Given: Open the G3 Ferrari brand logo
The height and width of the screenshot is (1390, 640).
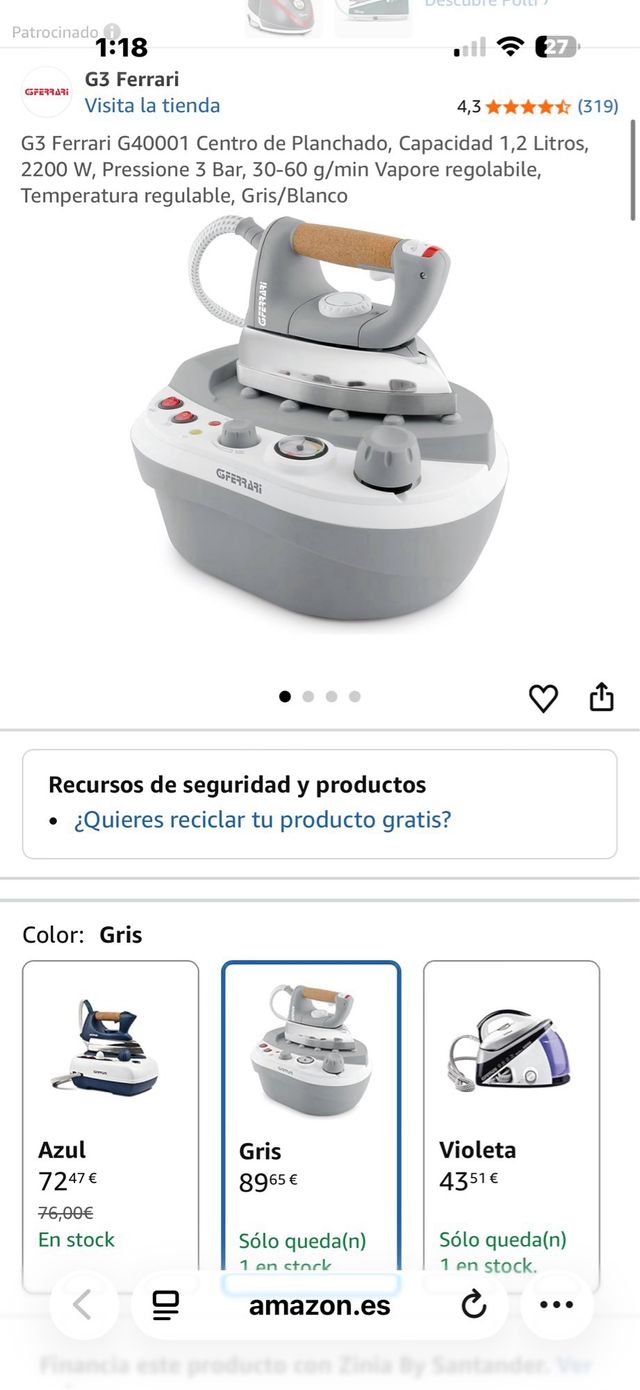Looking at the screenshot, I should click(x=46, y=92).
